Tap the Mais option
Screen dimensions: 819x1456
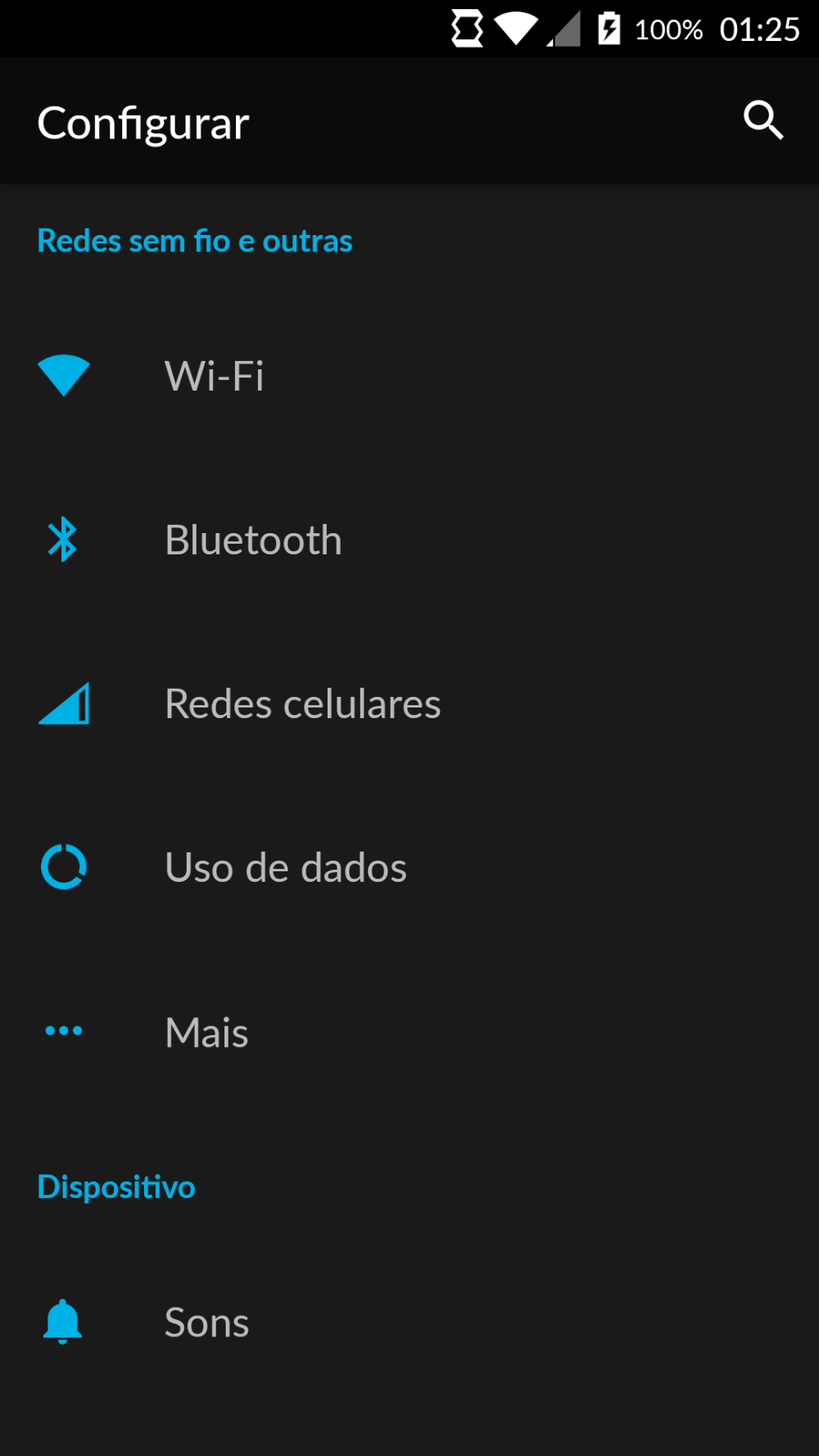[409, 1031]
